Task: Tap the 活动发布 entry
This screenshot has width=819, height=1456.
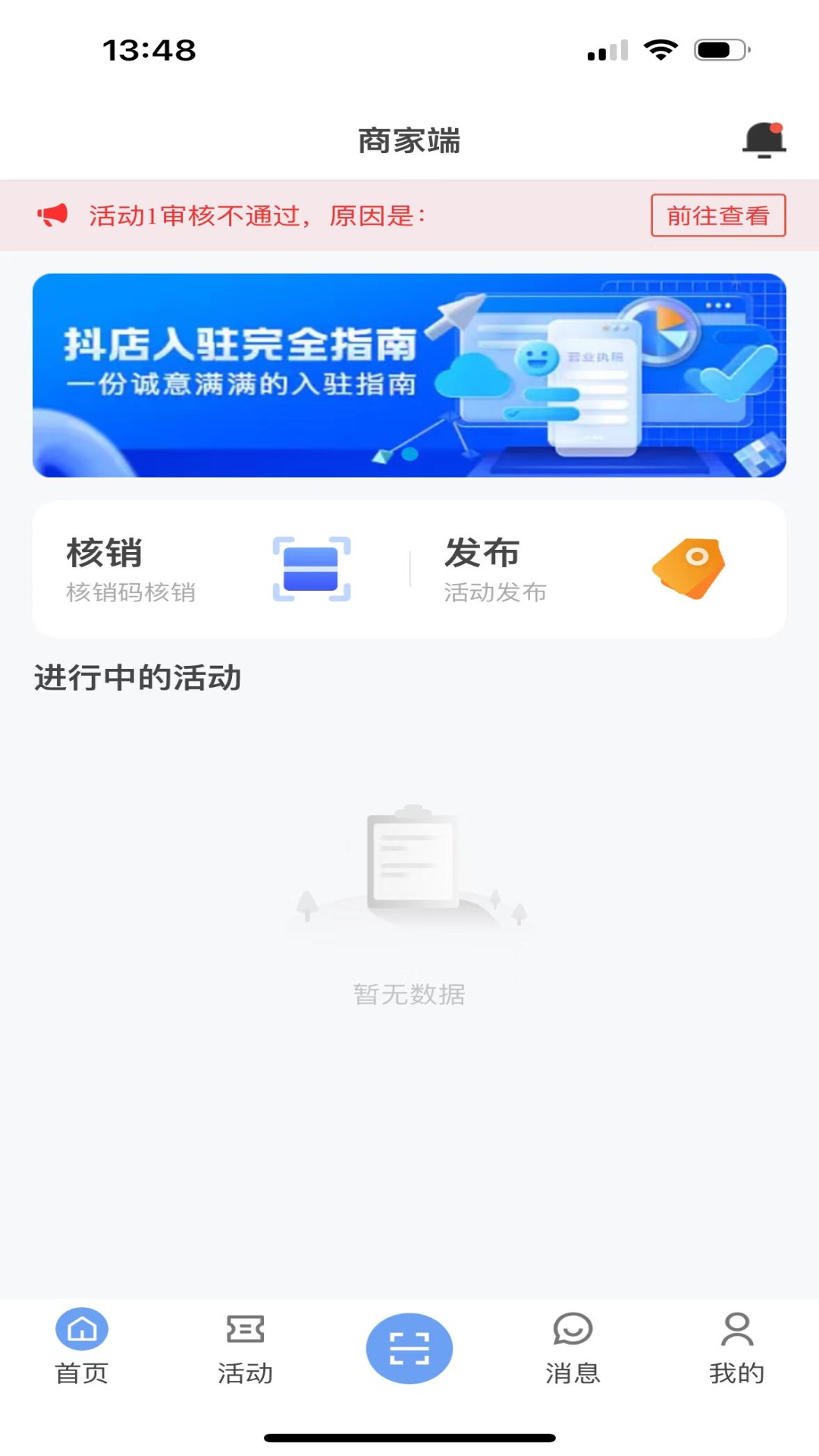Action: [x=497, y=593]
